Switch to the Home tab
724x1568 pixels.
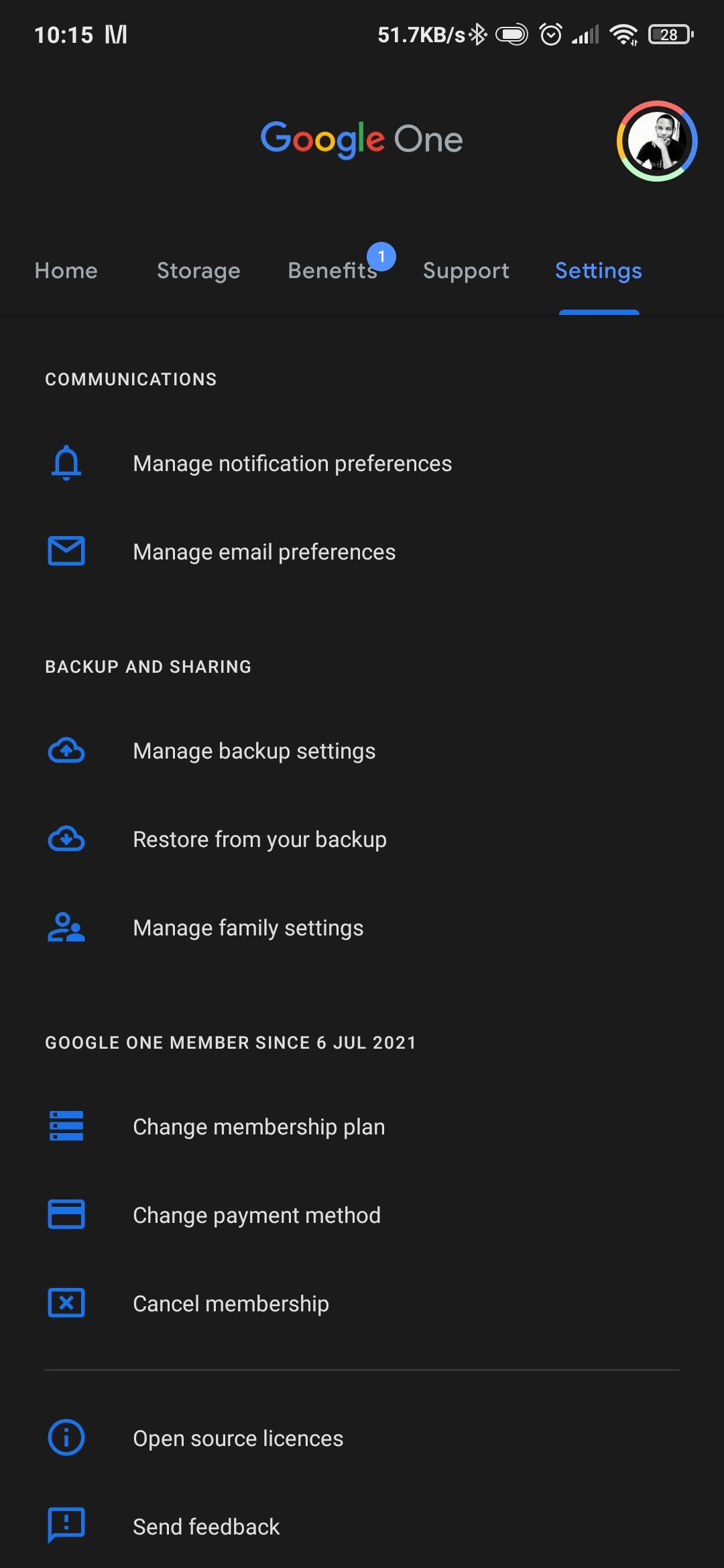pyautogui.click(x=66, y=271)
